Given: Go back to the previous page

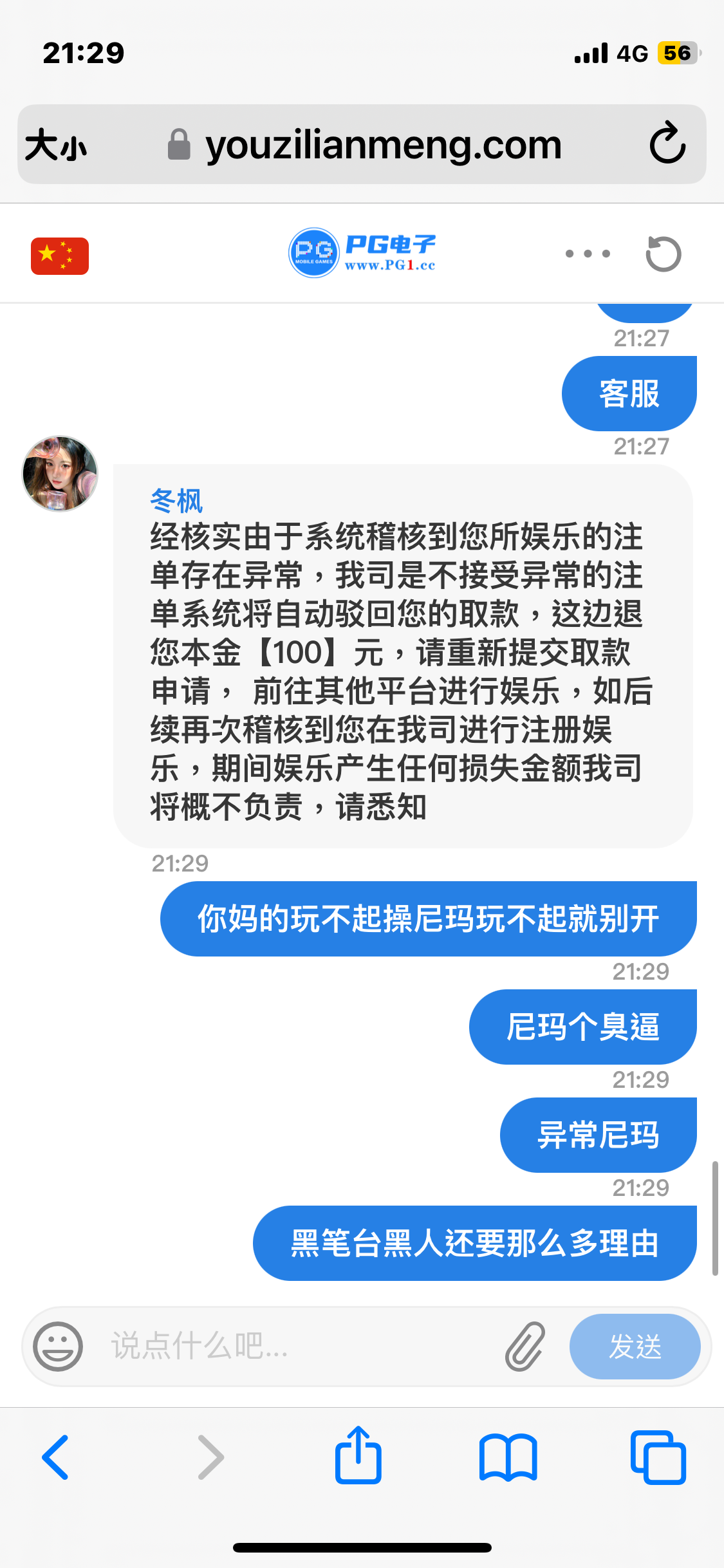Looking at the screenshot, I should click(56, 1457).
